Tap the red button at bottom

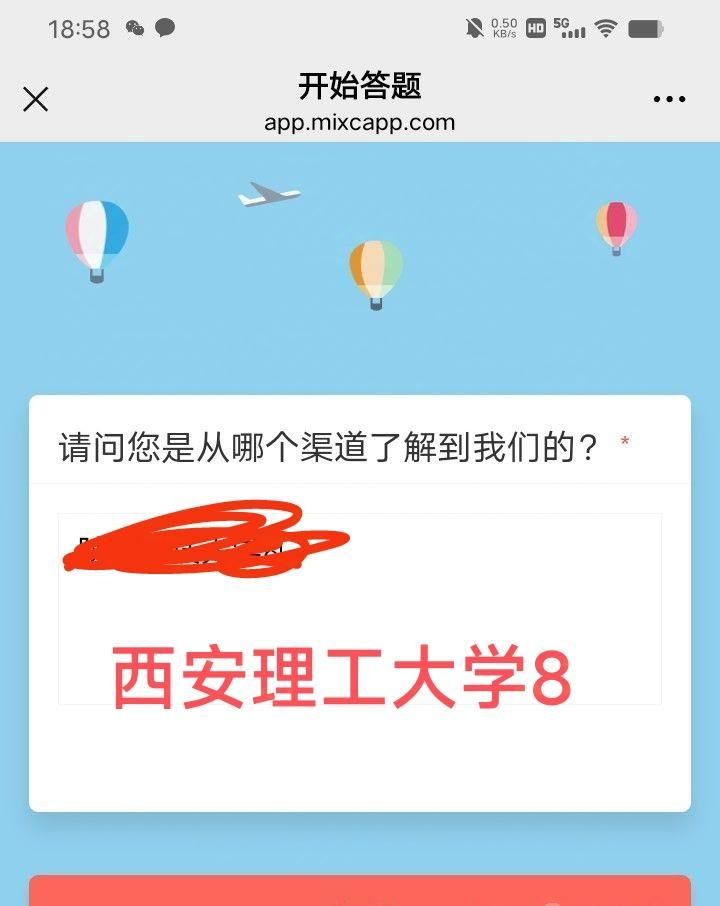point(360,891)
